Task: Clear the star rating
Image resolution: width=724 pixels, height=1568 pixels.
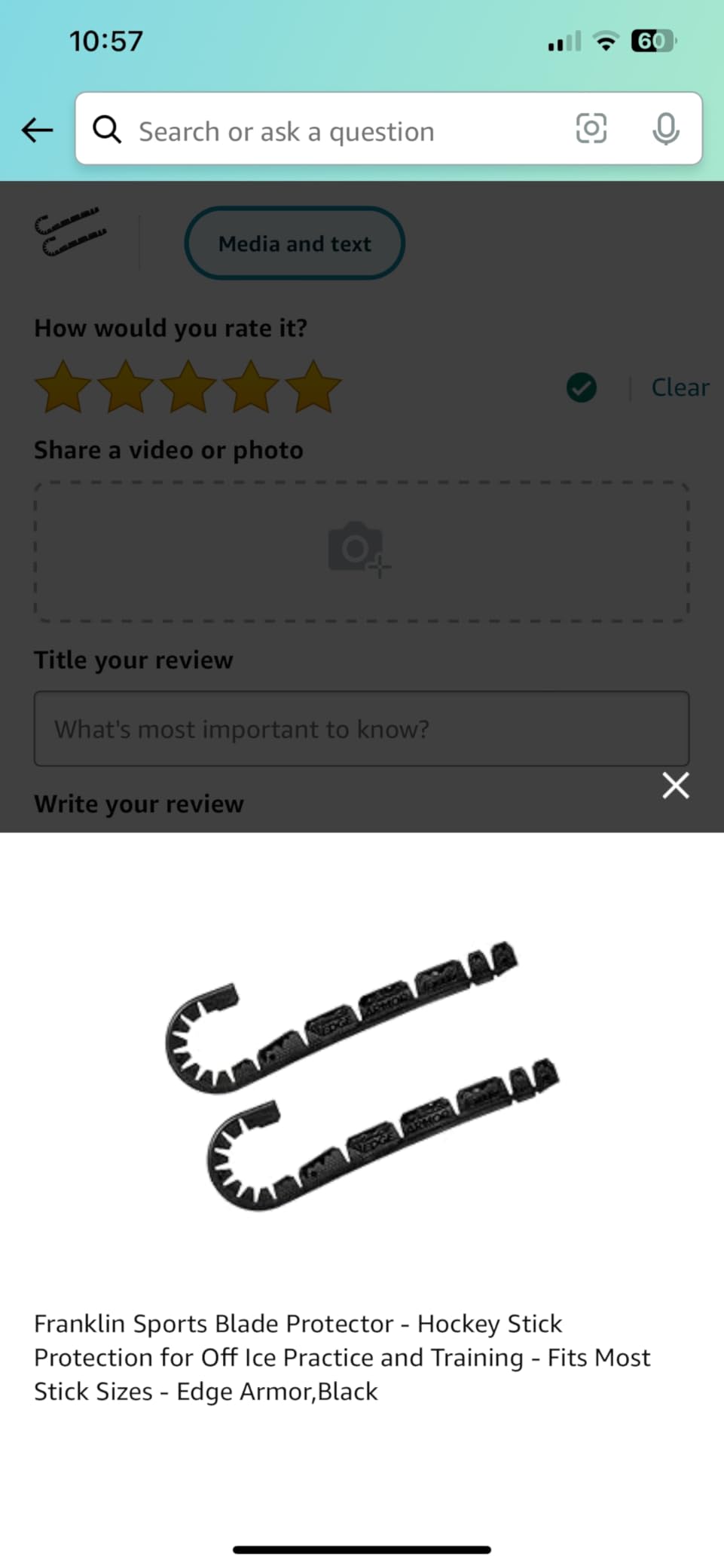Action: (x=680, y=387)
